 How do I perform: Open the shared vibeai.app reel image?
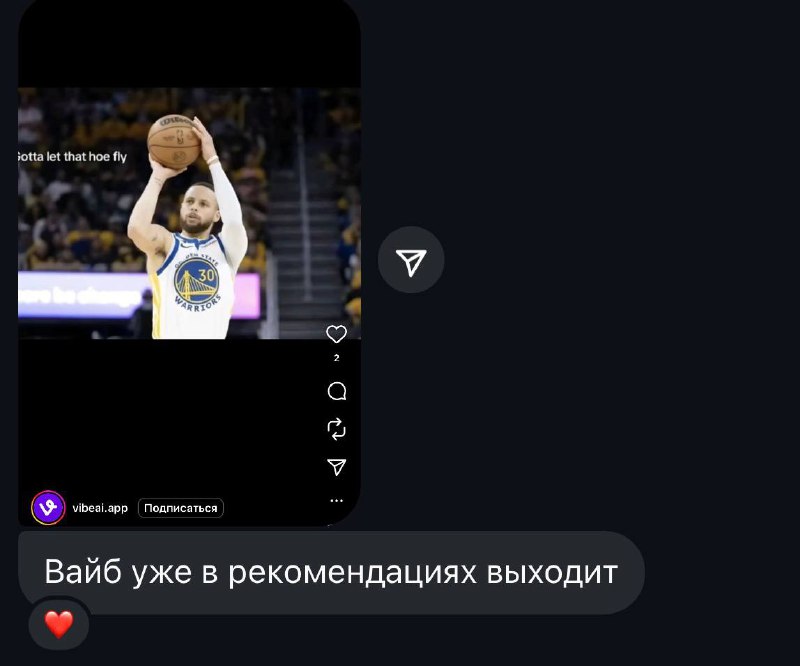[x=190, y=260]
